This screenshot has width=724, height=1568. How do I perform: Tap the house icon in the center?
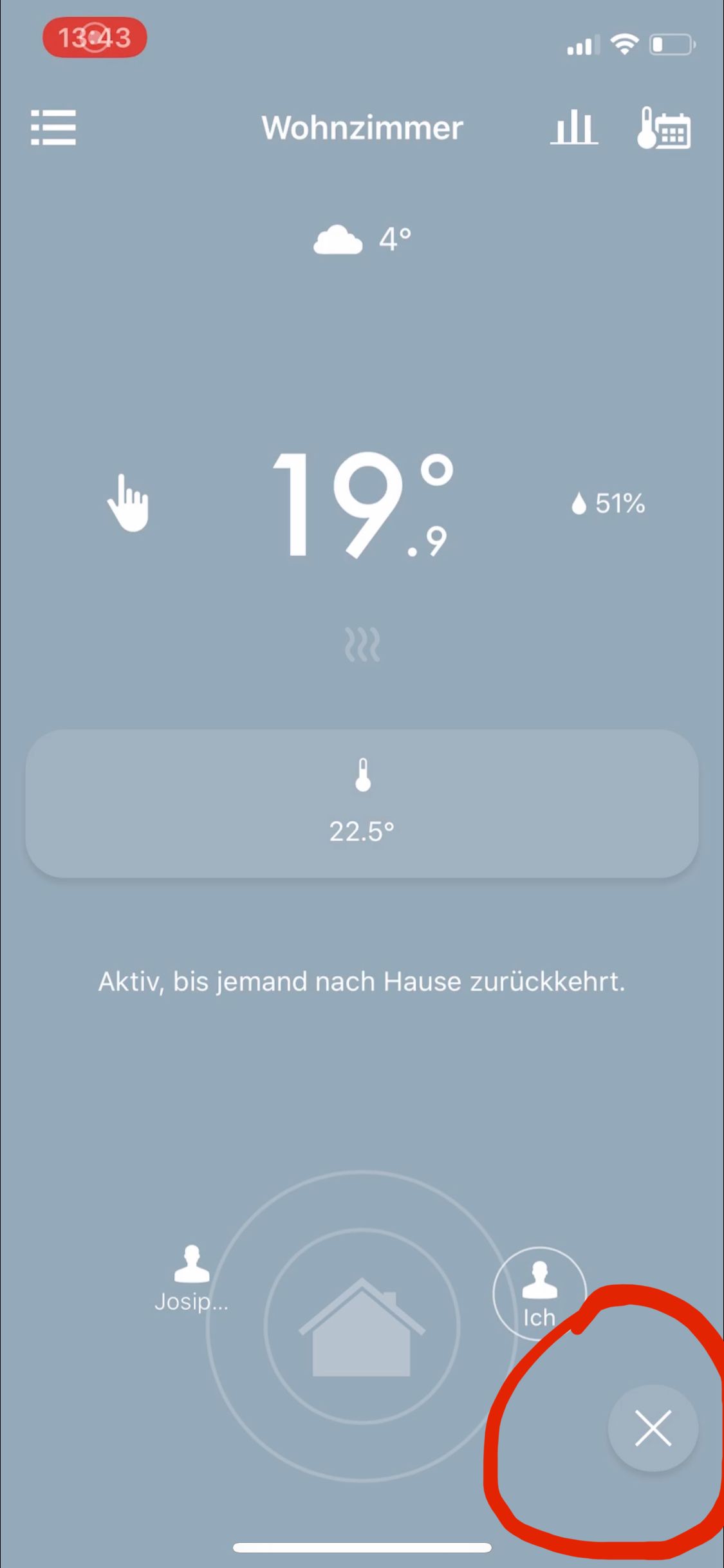point(362,1329)
